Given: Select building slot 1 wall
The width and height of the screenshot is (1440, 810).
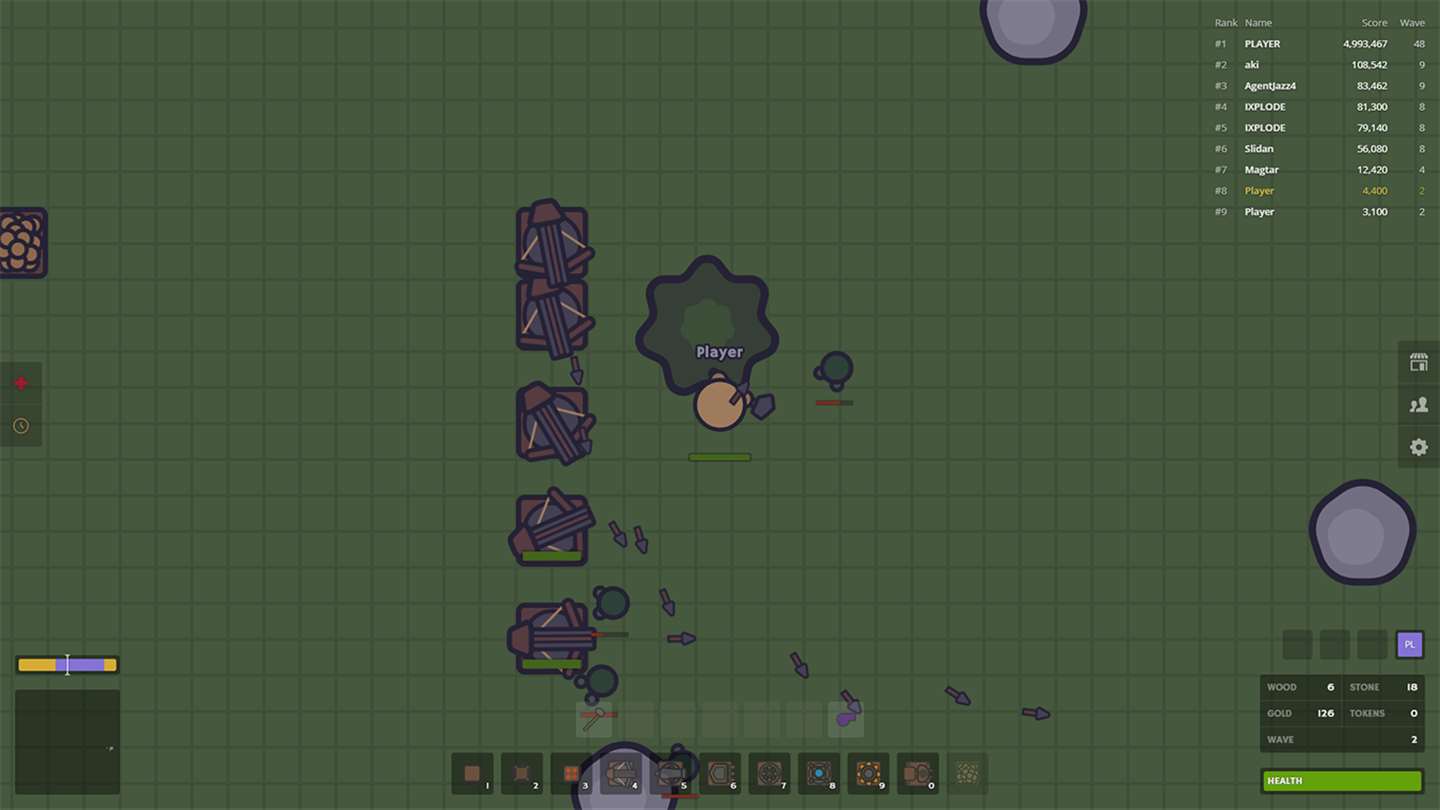Looking at the screenshot, I should [472, 773].
